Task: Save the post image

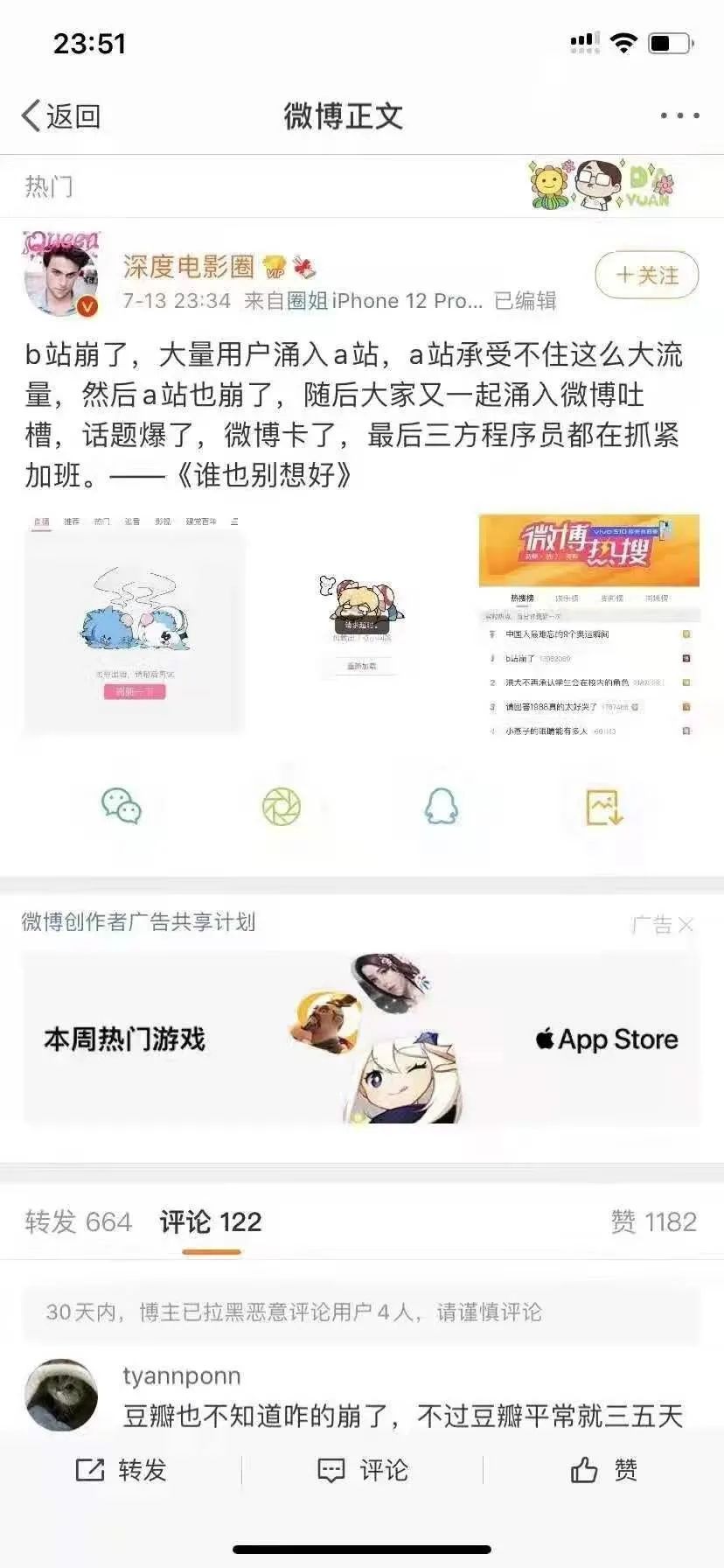Action: coord(603,806)
